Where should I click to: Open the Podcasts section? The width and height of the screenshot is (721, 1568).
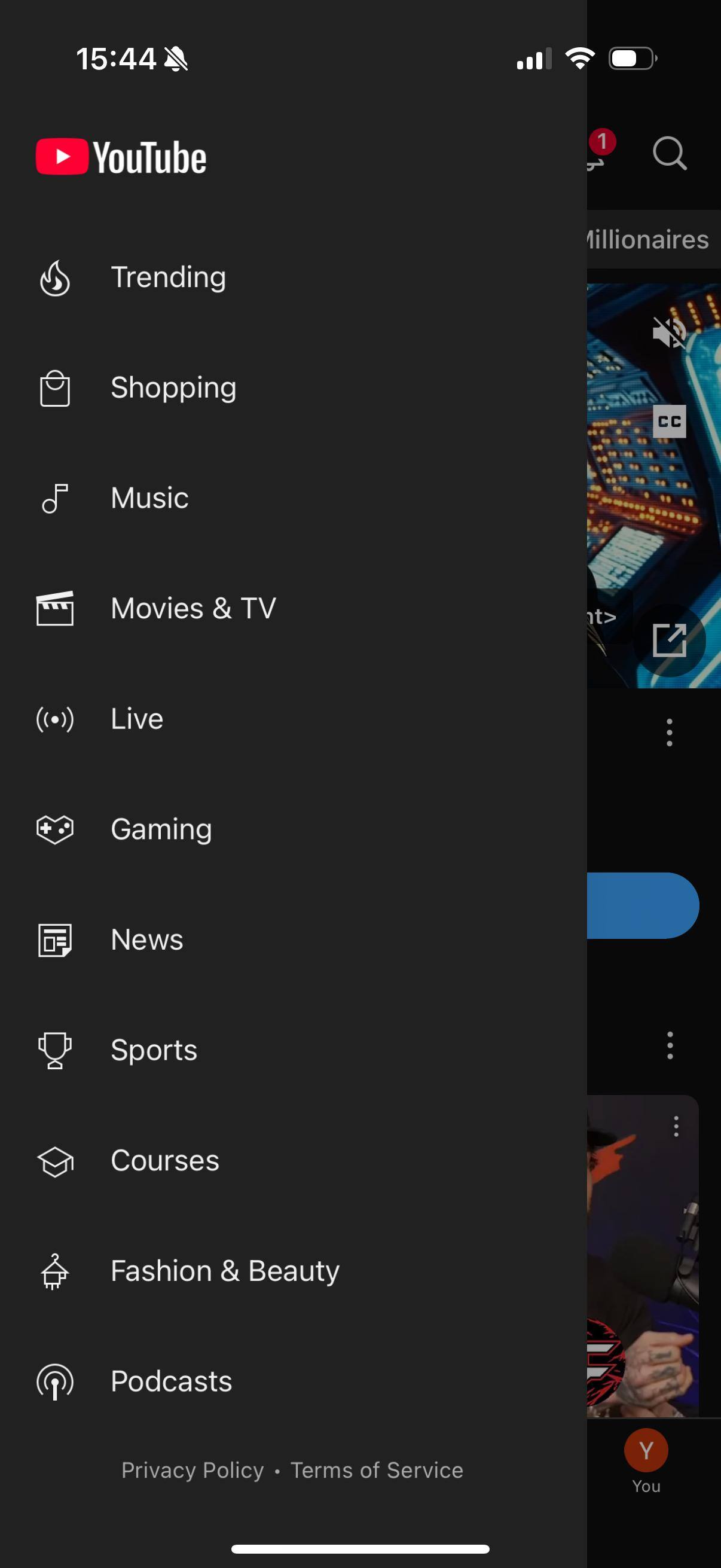coord(171,1381)
